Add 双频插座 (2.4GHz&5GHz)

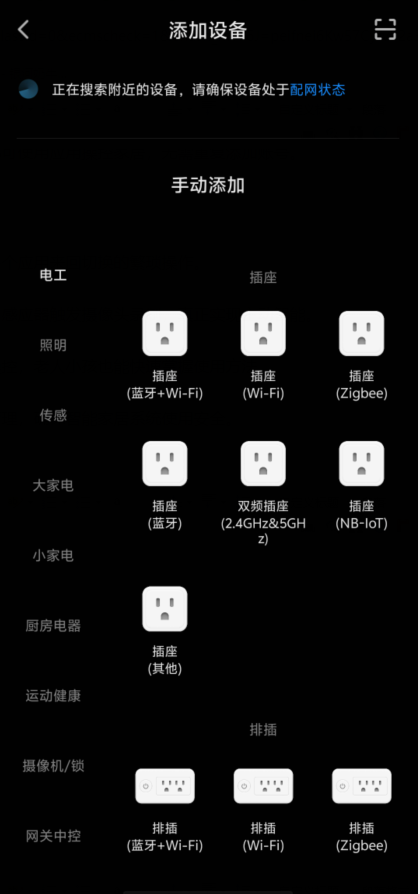pyautogui.click(x=263, y=492)
